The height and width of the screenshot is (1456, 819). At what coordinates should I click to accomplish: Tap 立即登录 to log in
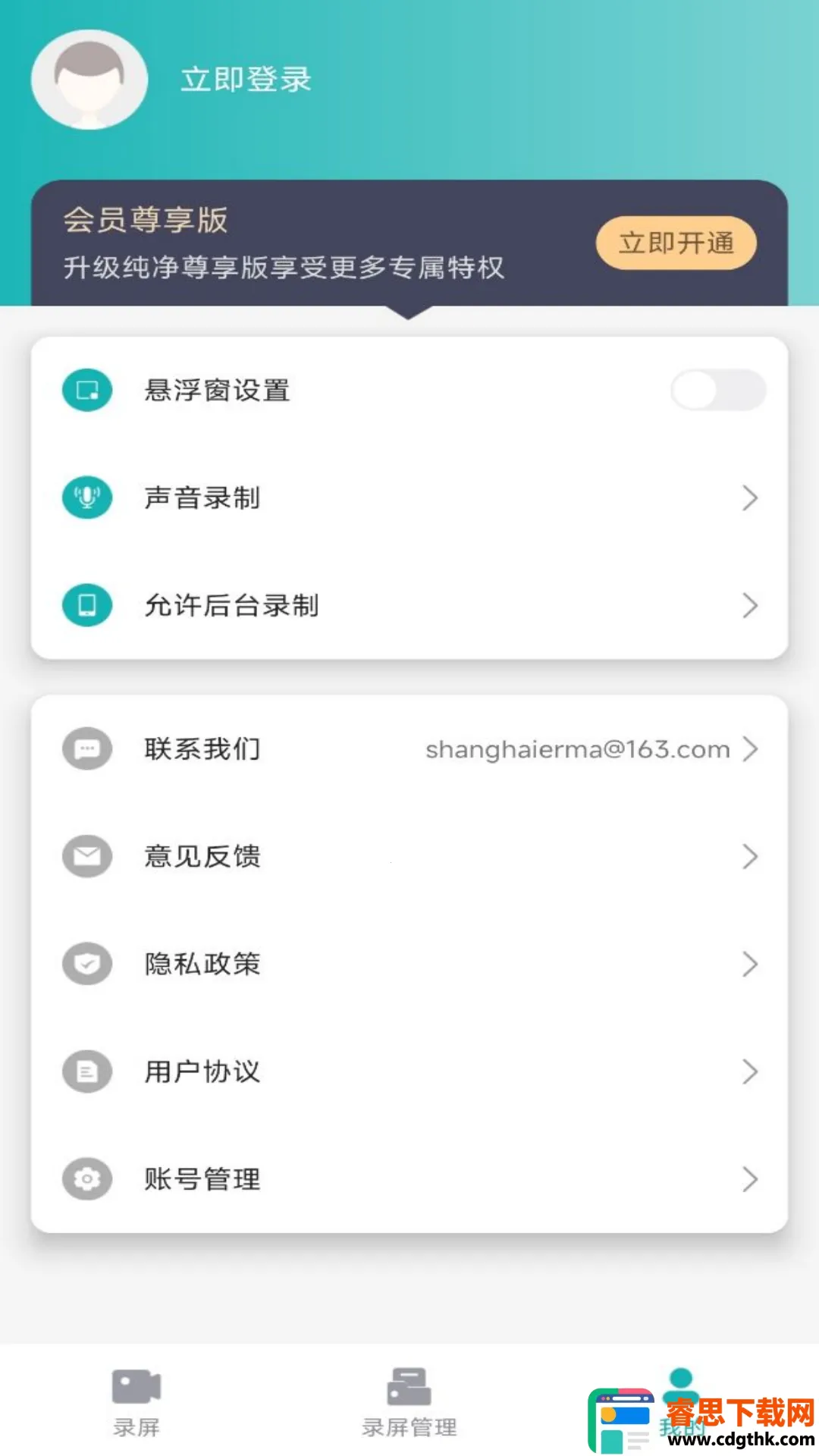point(246,80)
